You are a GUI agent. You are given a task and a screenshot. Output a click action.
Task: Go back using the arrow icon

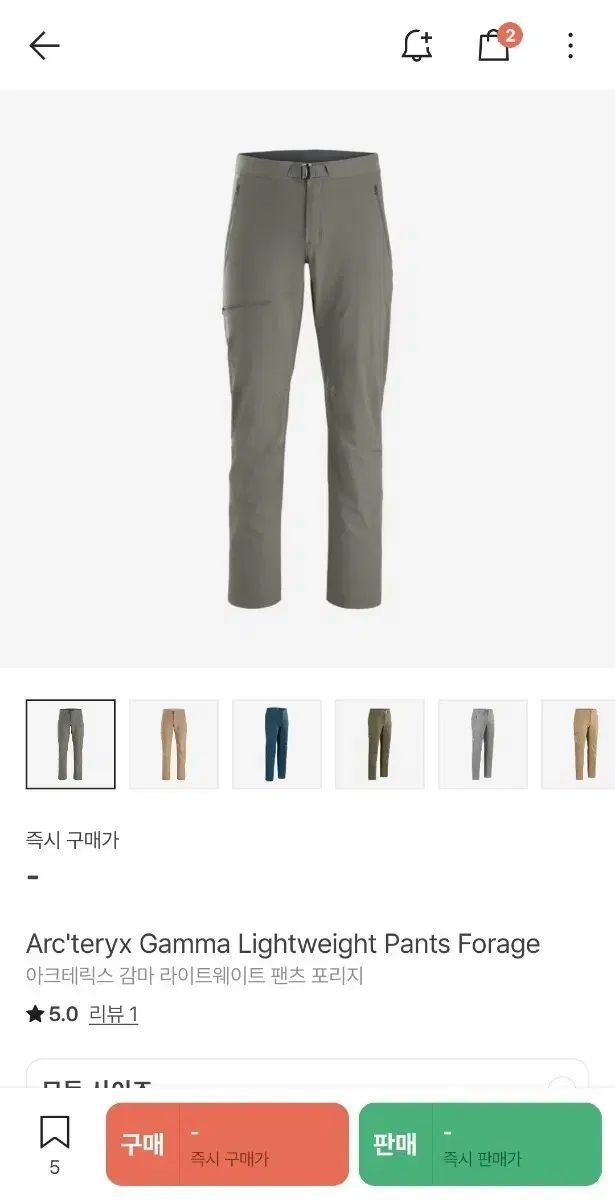[44, 45]
